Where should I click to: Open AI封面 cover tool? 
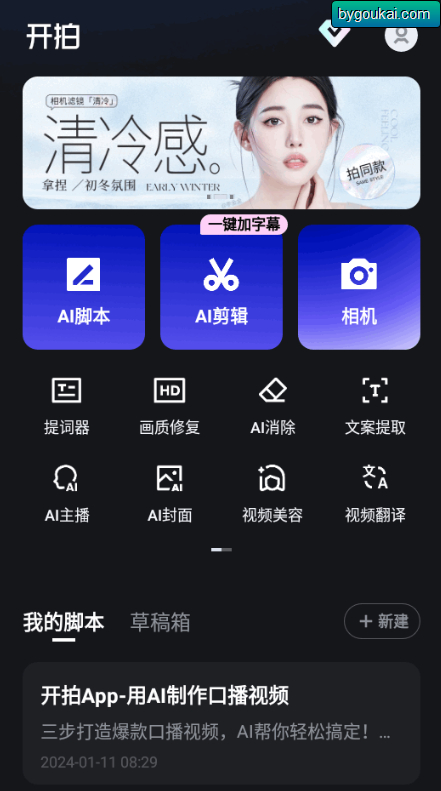[x=170, y=494]
